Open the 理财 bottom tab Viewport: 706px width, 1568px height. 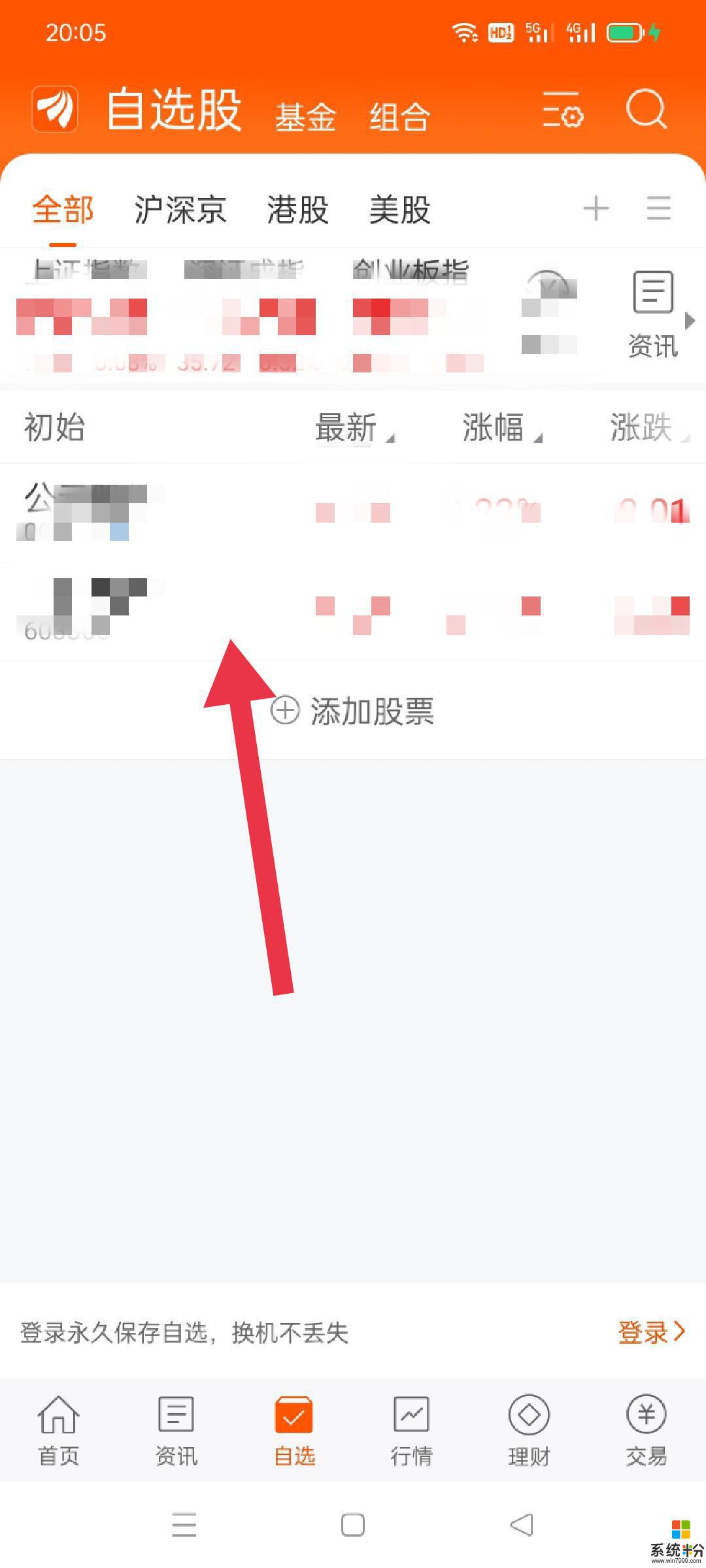[x=529, y=1431]
